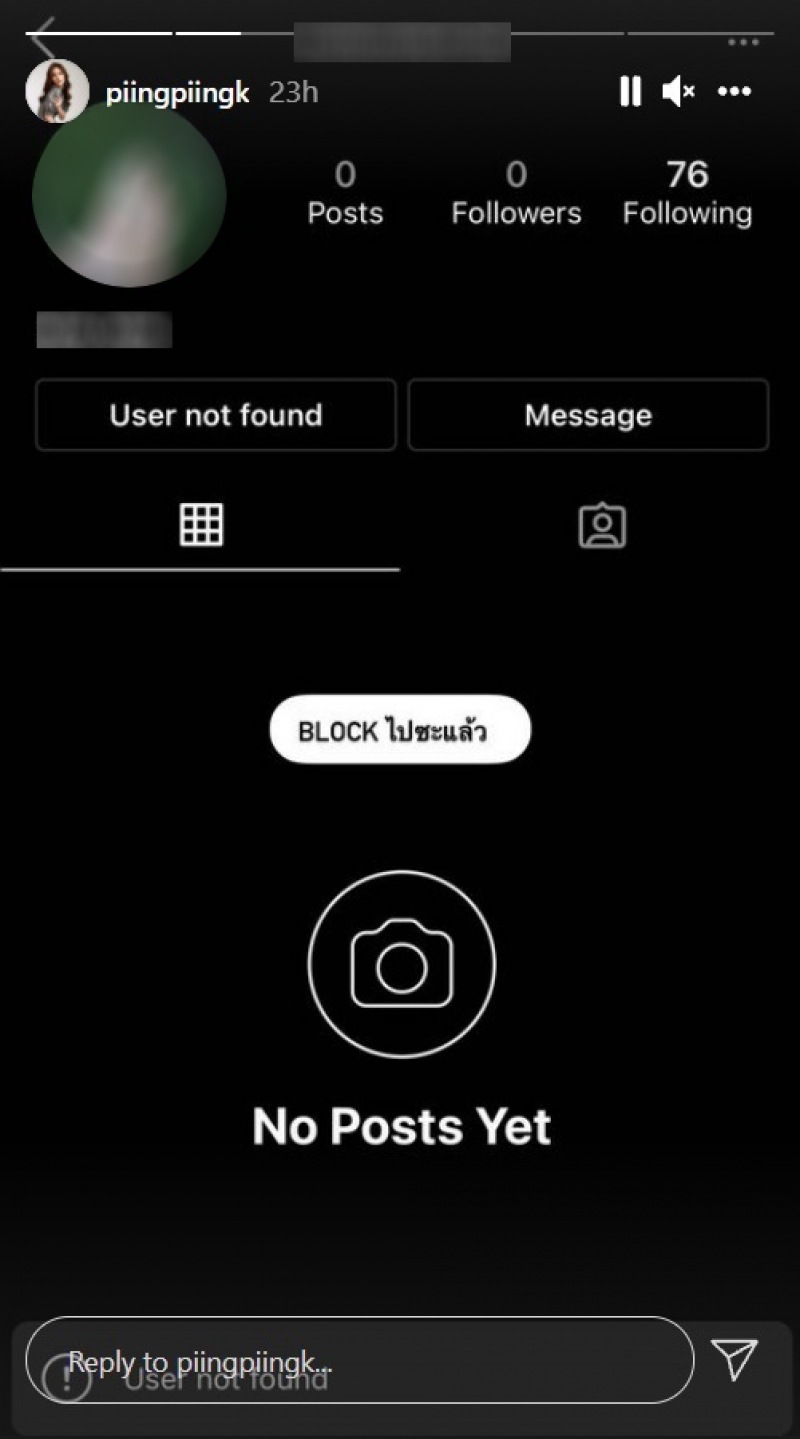Unmute the story sound
Screen dimensions: 800x1439
pyautogui.click(x=678, y=92)
